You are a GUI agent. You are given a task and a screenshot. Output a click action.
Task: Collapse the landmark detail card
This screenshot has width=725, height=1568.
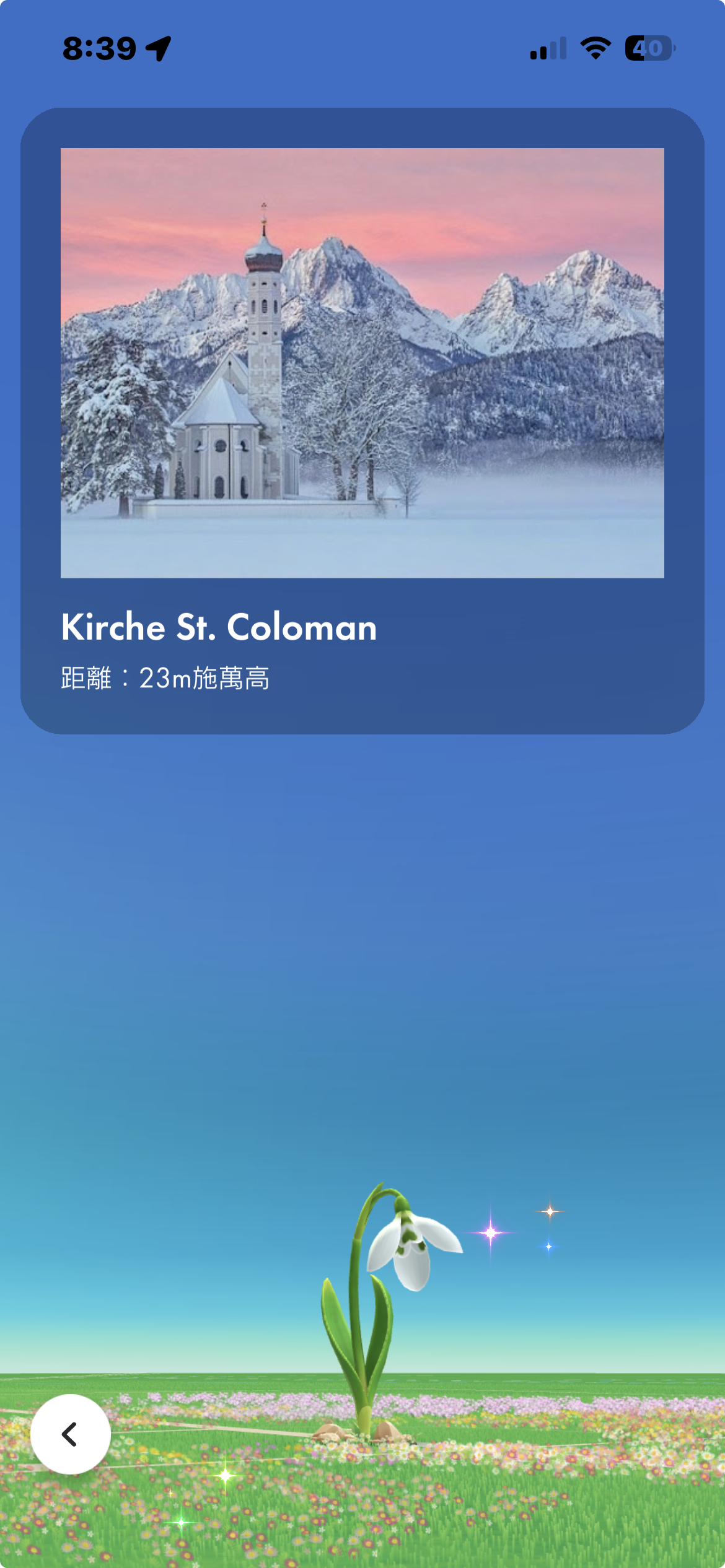point(362,421)
